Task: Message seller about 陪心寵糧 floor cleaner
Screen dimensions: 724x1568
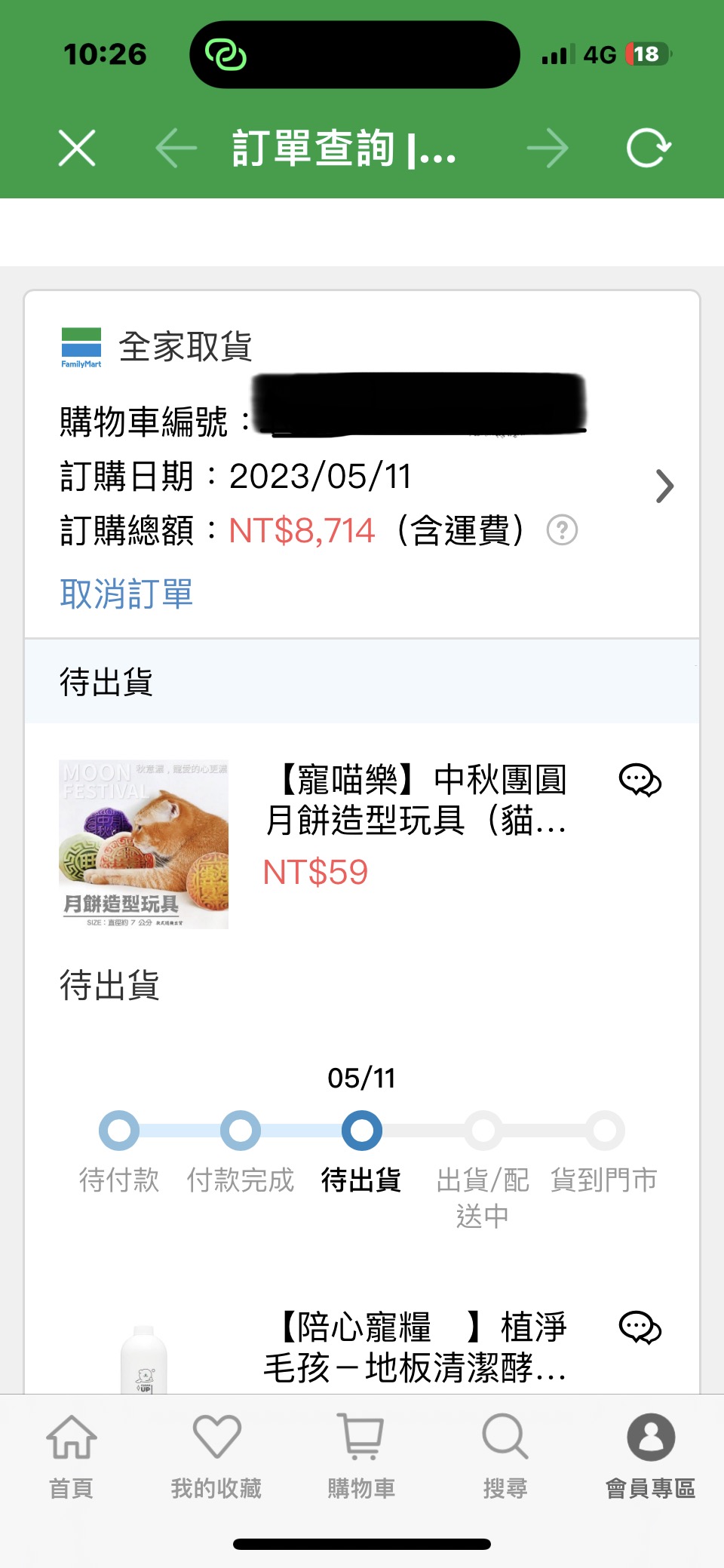Action: (x=640, y=1328)
